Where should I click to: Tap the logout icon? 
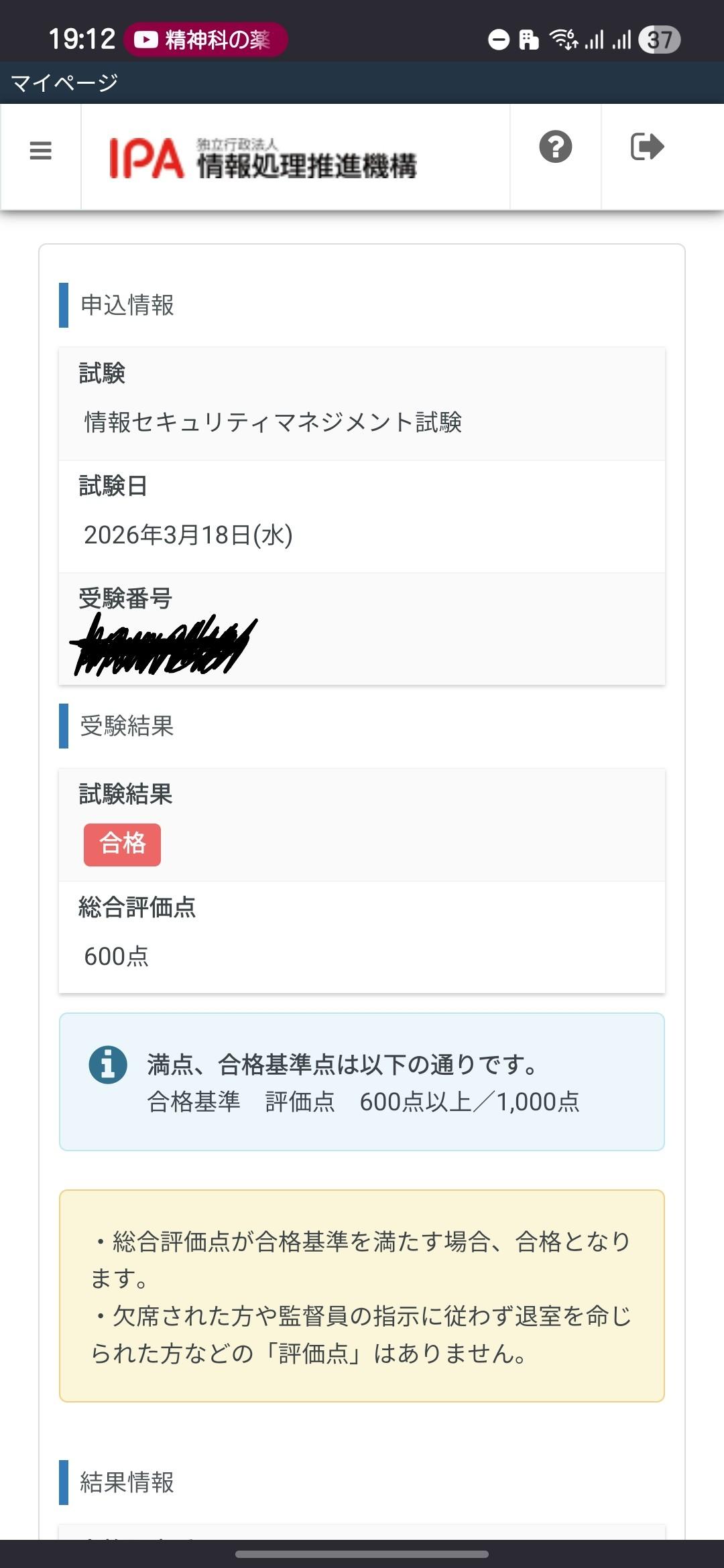[647, 147]
